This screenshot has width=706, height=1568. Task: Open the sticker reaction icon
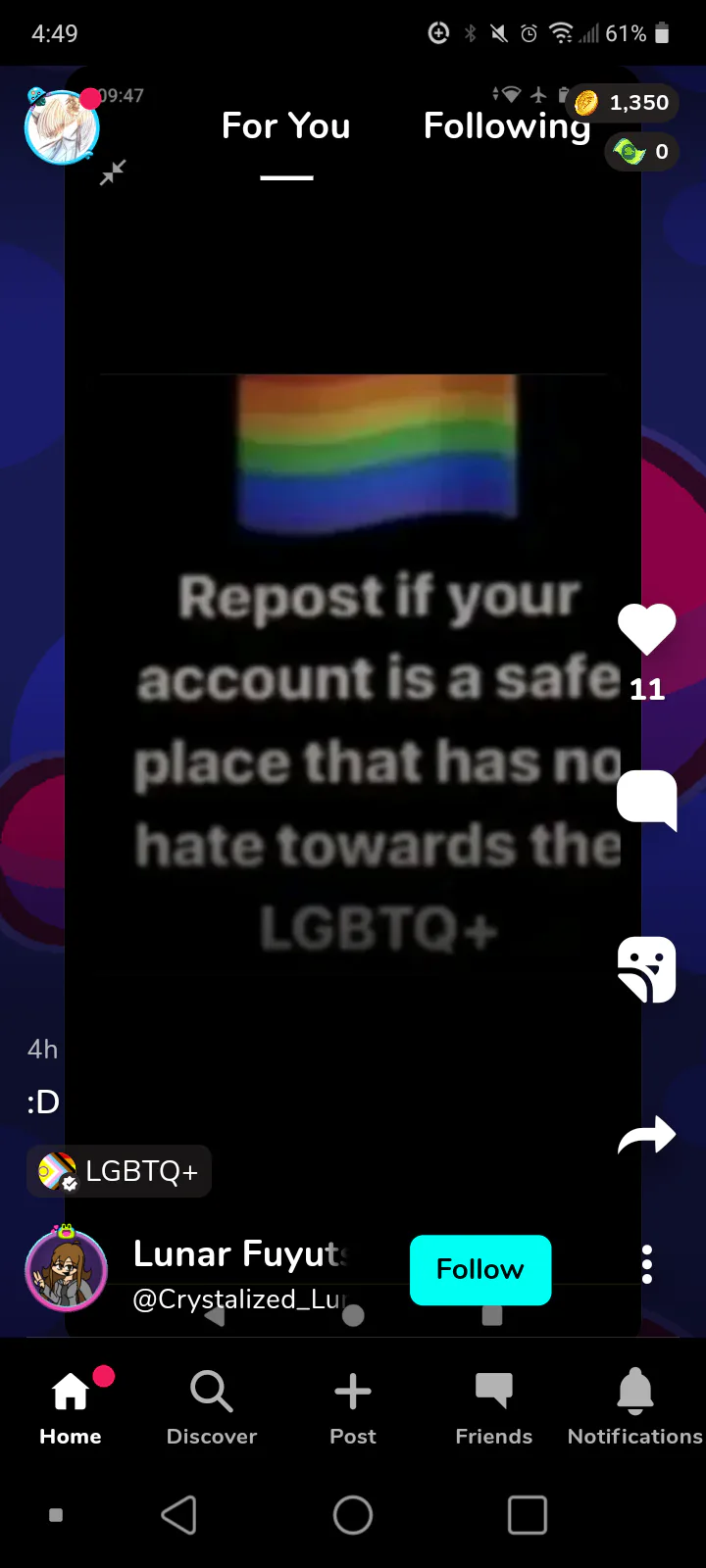pyautogui.click(x=646, y=969)
